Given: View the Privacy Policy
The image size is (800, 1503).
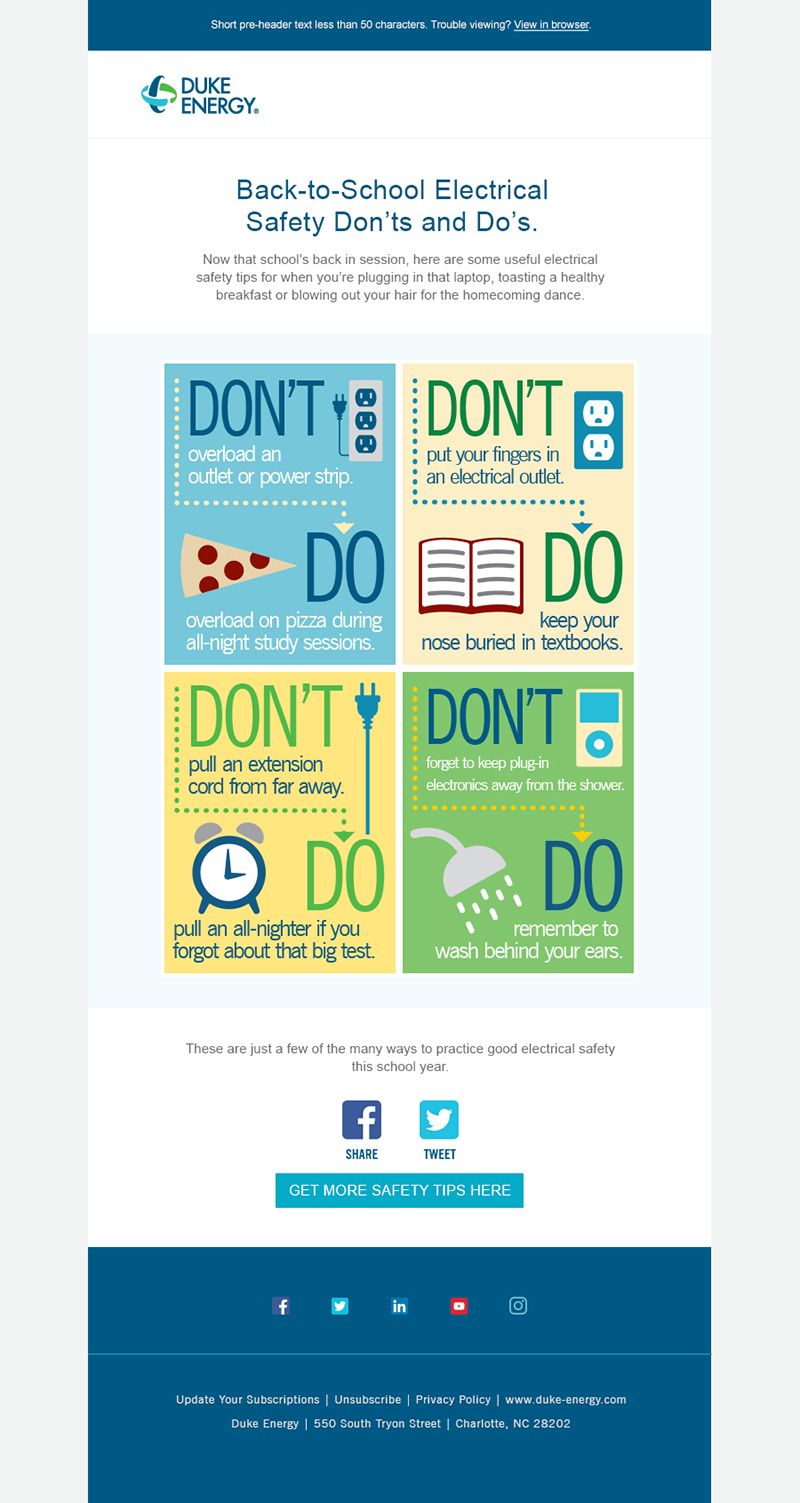Looking at the screenshot, I should 453,1400.
